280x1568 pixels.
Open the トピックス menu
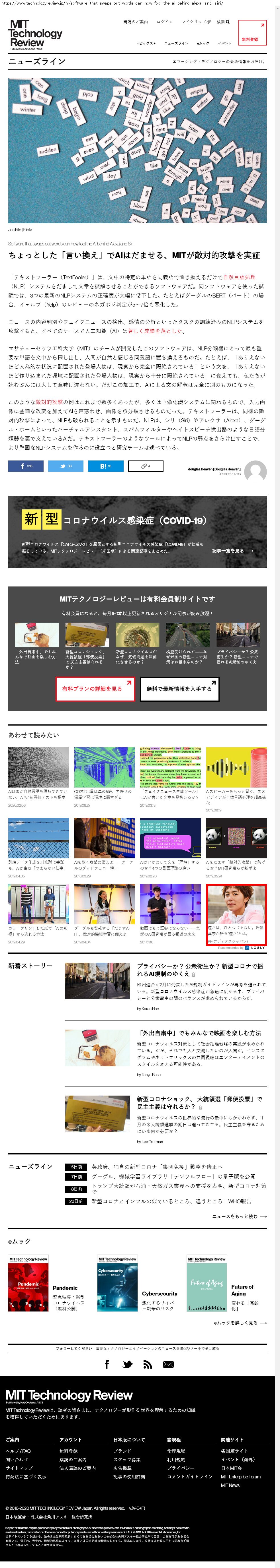(x=145, y=43)
